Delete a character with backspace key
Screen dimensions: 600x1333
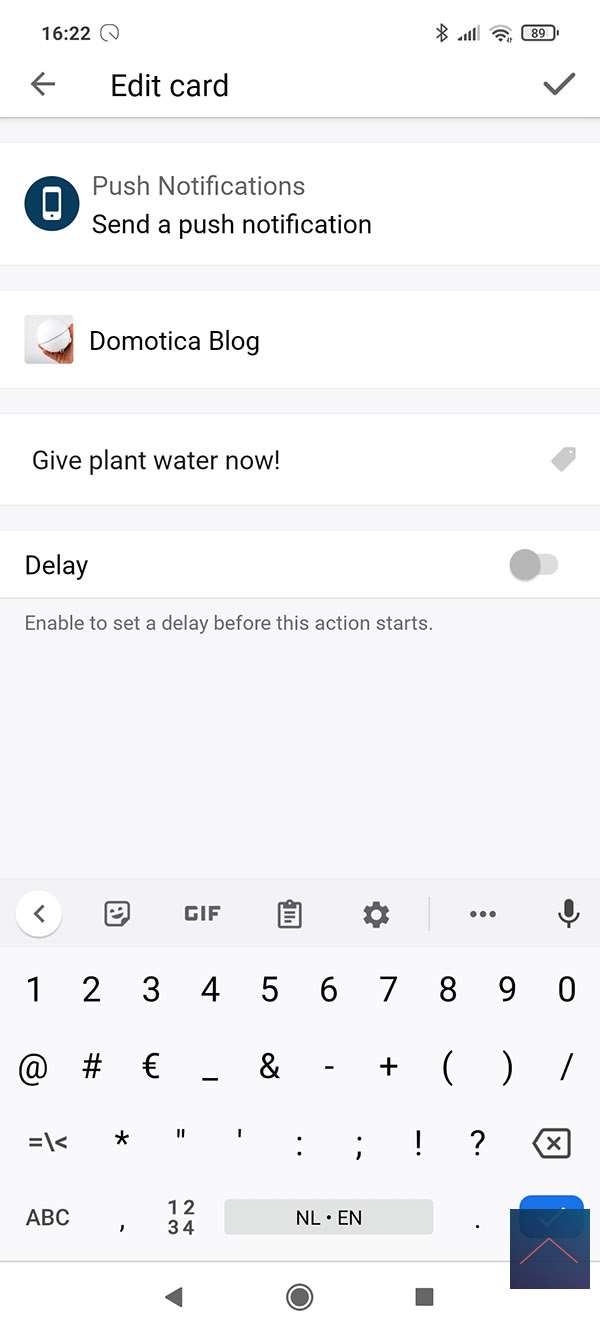coord(552,1143)
